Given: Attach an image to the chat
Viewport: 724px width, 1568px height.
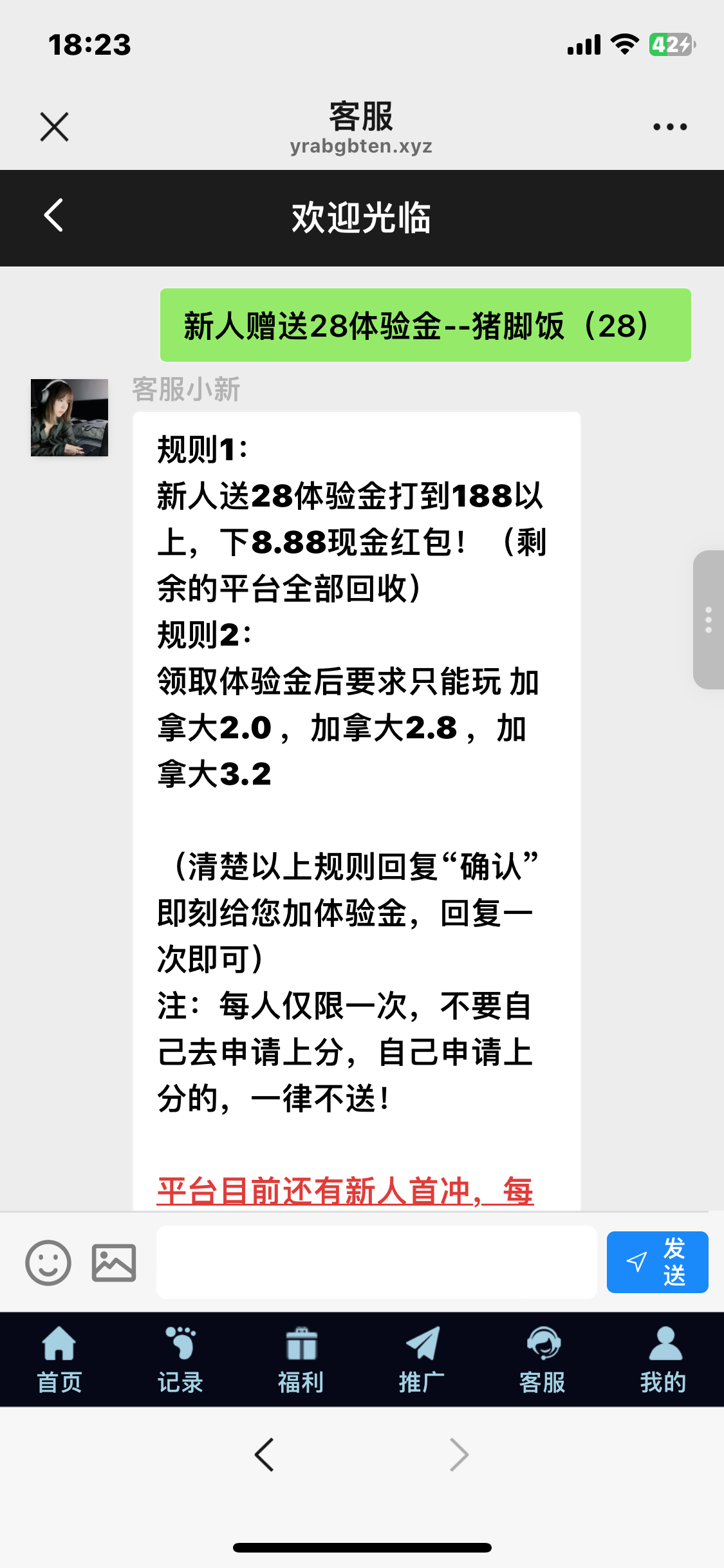Looking at the screenshot, I should tap(114, 1262).
